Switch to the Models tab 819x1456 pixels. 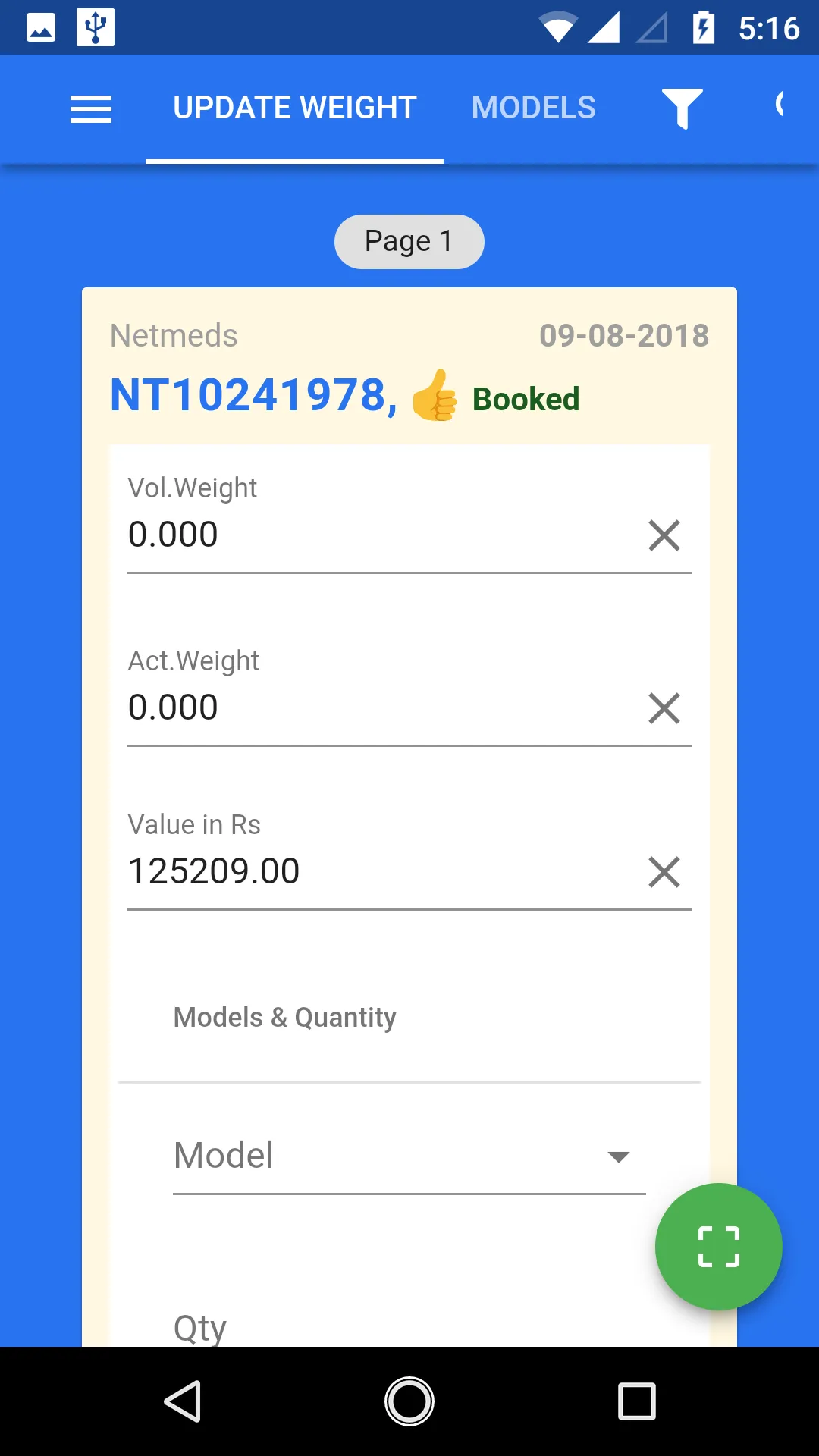tap(533, 108)
